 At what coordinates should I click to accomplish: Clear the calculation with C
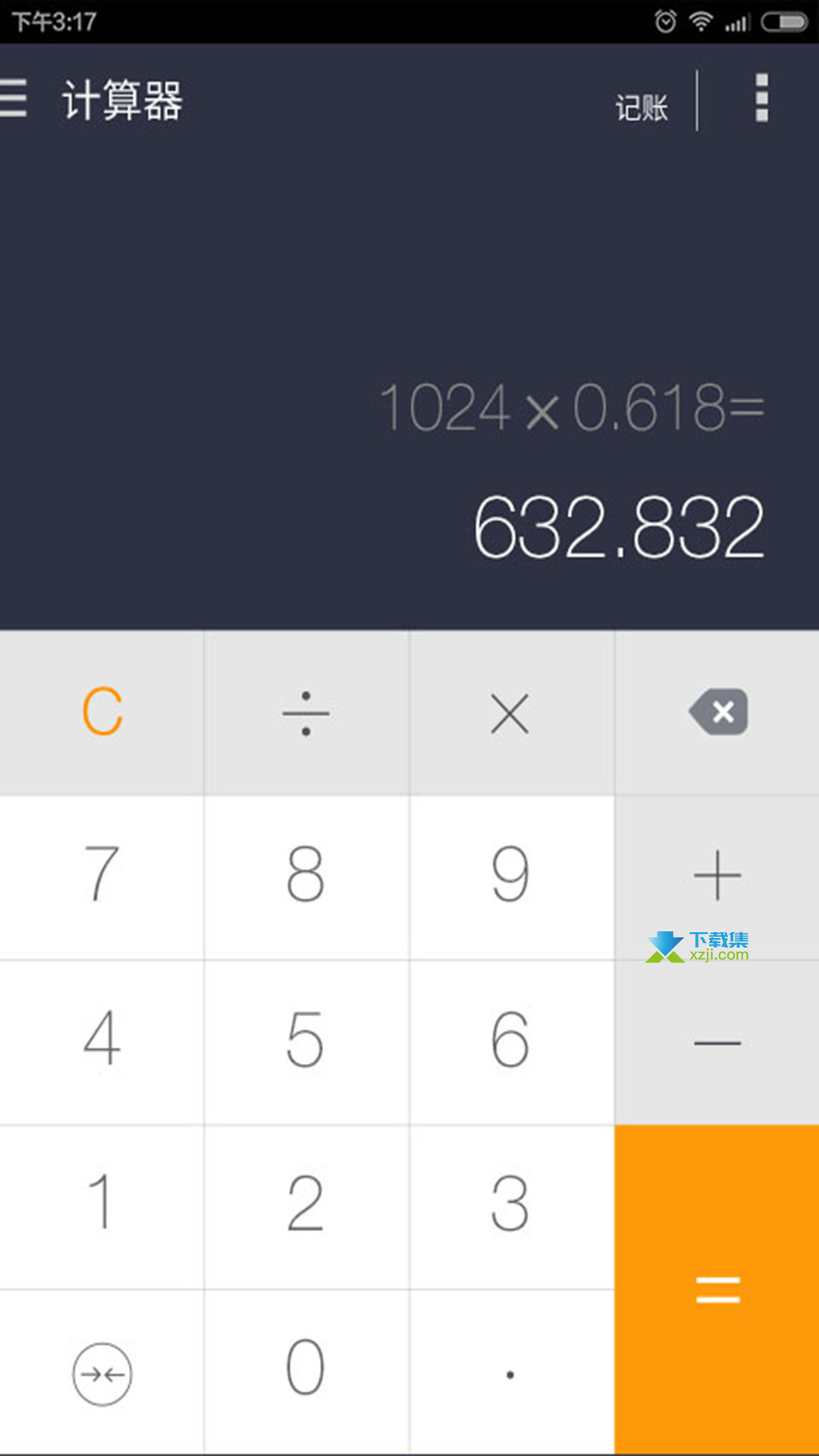coord(102,713)
